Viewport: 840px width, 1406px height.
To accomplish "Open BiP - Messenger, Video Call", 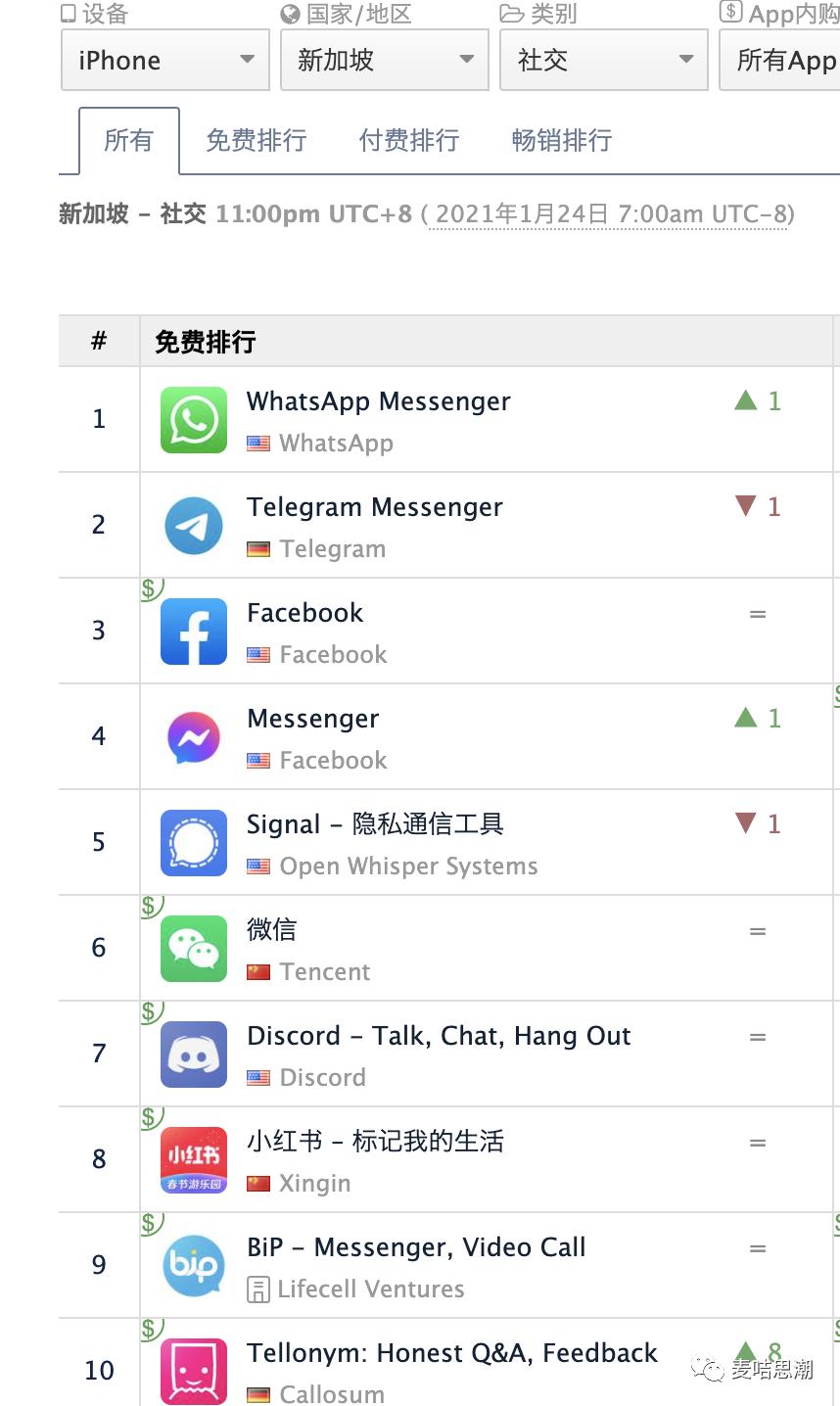I will pyautogui.click(x=416, y=1247).
